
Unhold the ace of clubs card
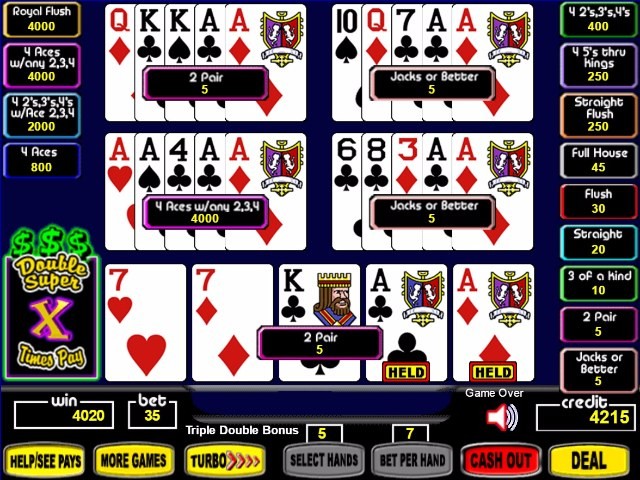click(405, 322)
